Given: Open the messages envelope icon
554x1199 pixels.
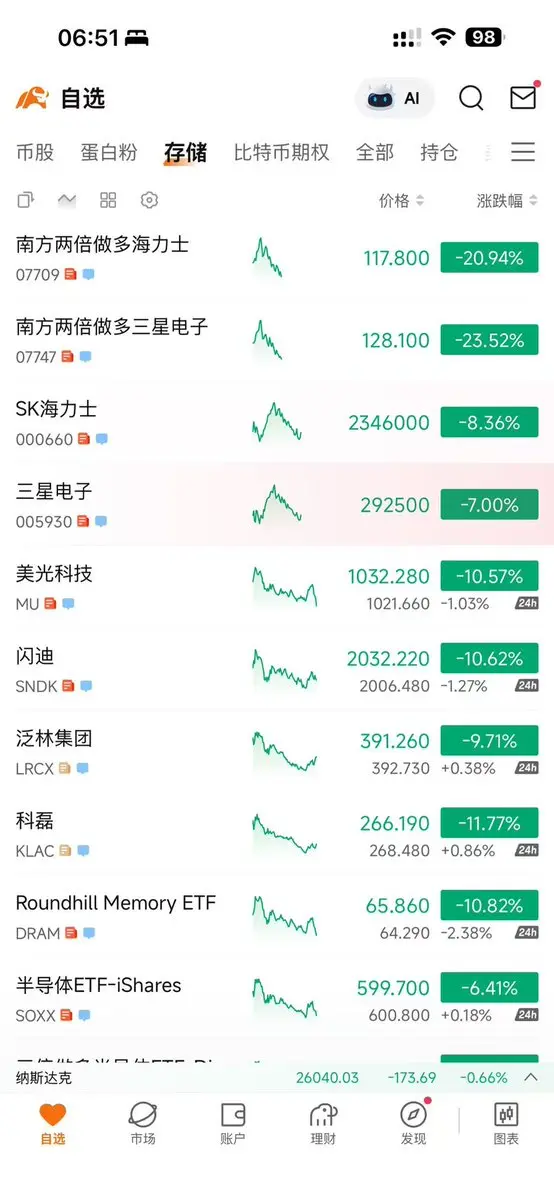Looking at the screenshot, I should tap(523, 98).
